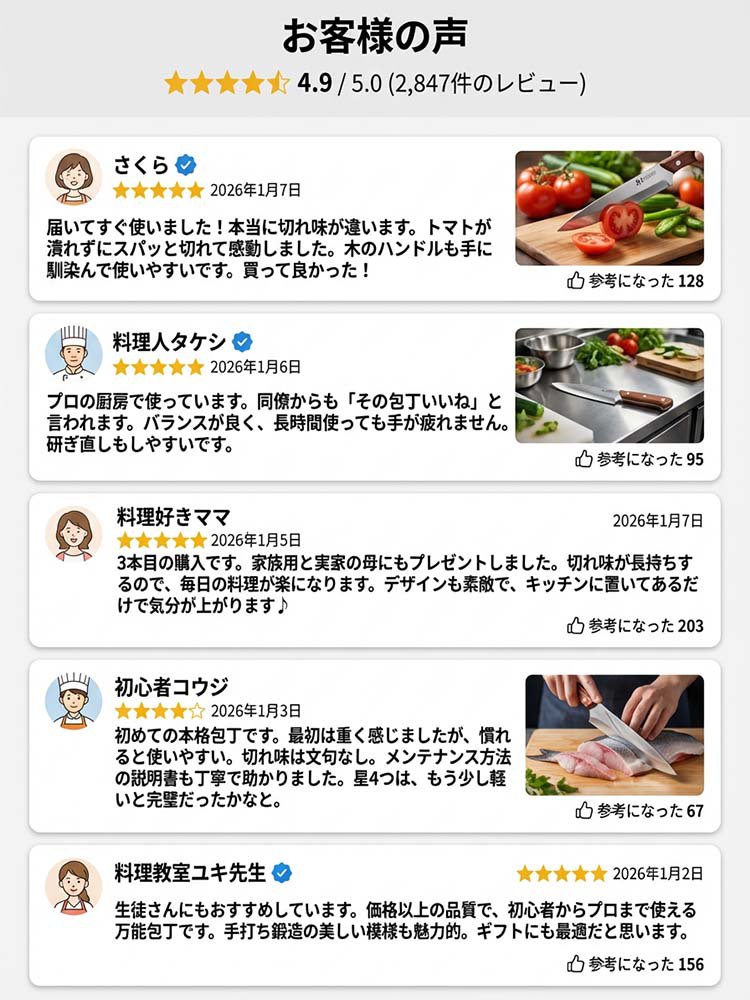Click さくら's verified badge icon

(x=185, y=164)
